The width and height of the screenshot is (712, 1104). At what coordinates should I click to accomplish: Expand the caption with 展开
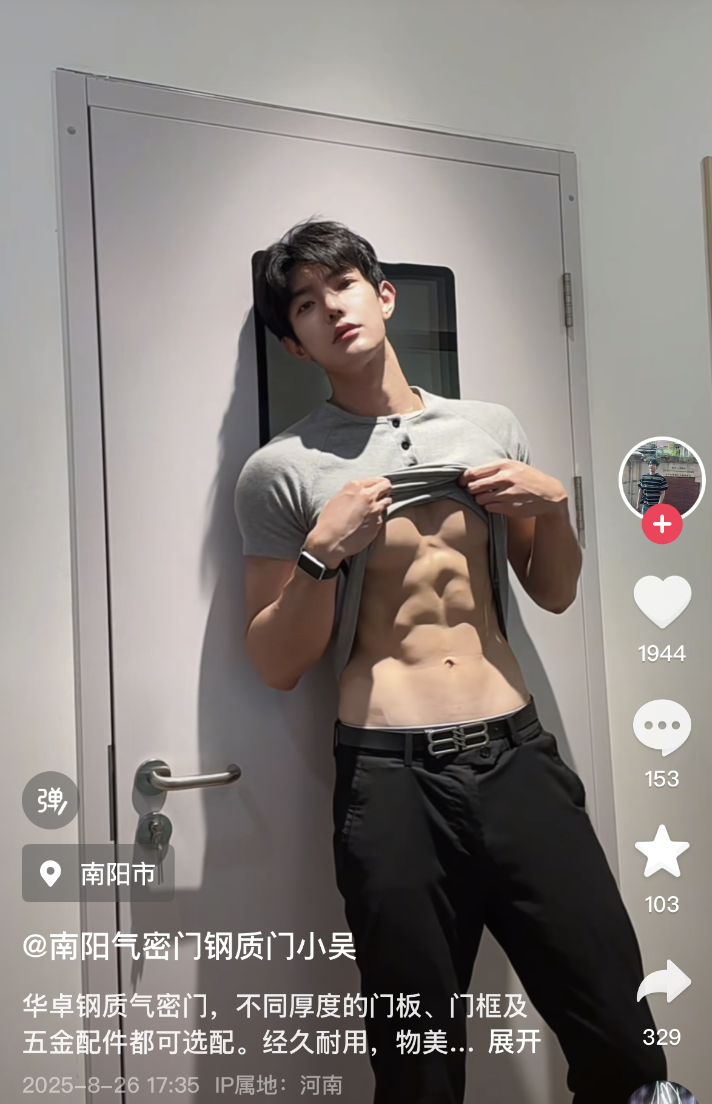point(514,1042)
